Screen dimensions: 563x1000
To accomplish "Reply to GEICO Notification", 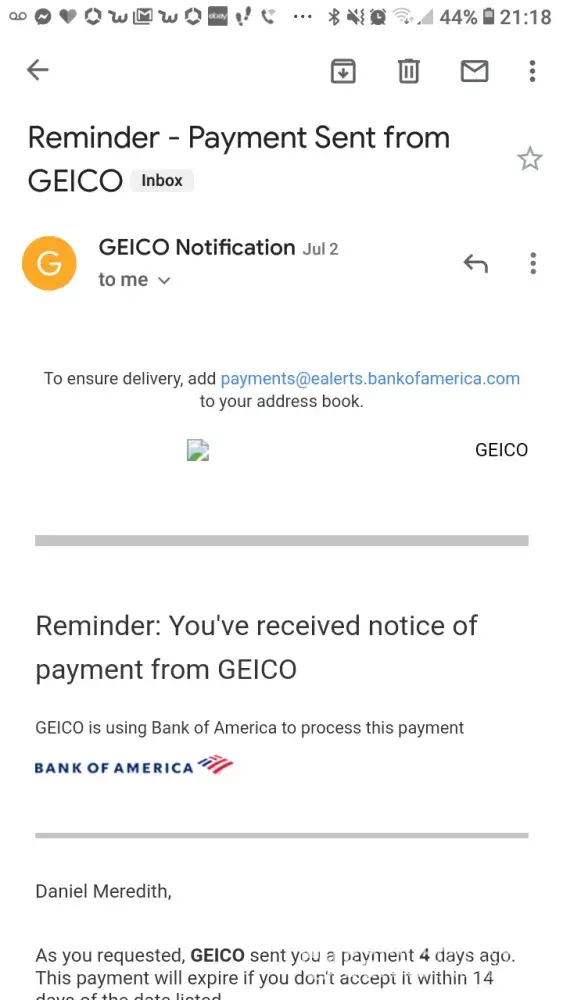I will pyautogui.click(x=476, y=263).
